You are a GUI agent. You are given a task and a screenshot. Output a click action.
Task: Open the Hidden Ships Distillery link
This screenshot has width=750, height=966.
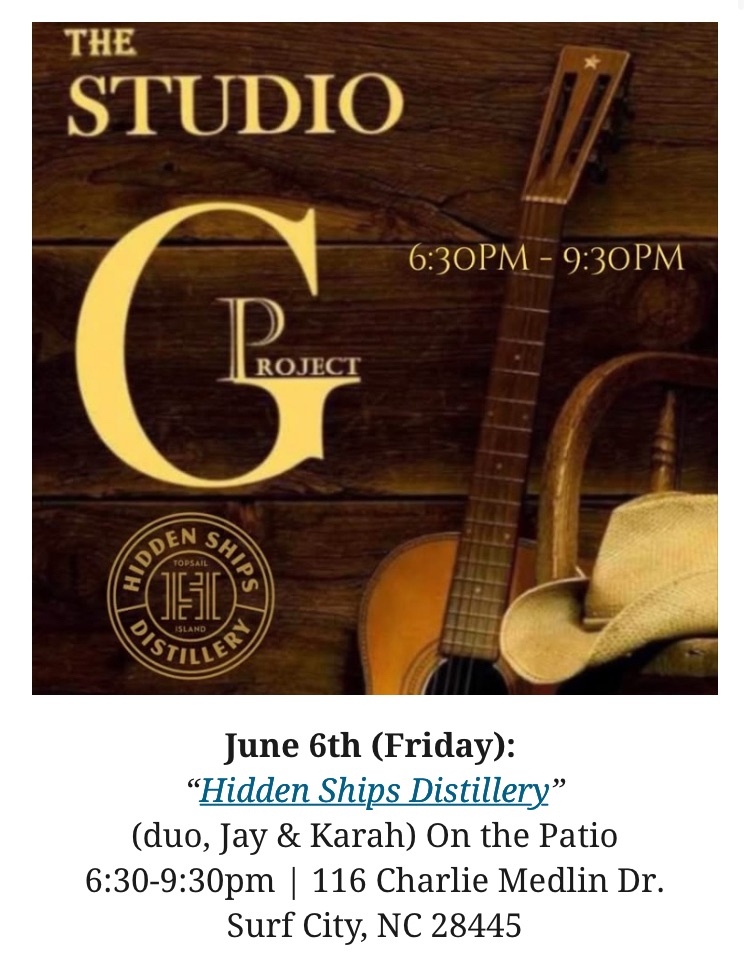point(374,791)
